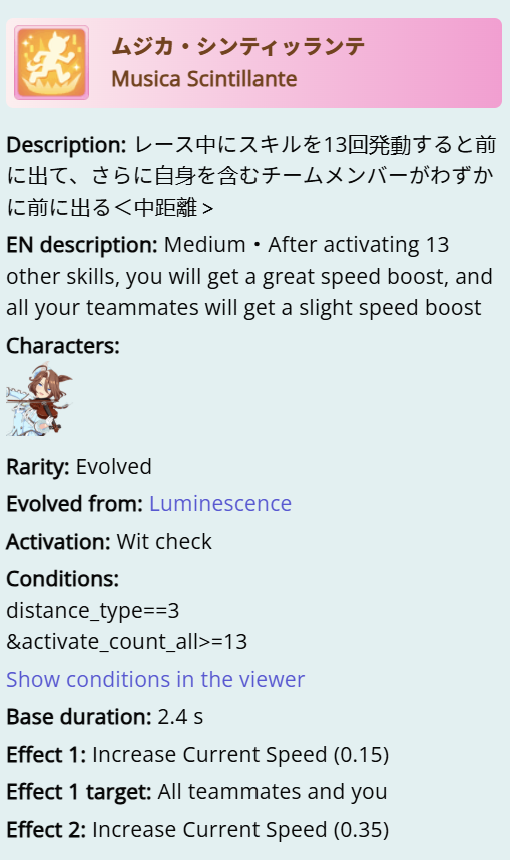Image resolution: width=510 pixels, height=860 pixels.
Task: Open the violin character's page
Action: pos(39,399)
